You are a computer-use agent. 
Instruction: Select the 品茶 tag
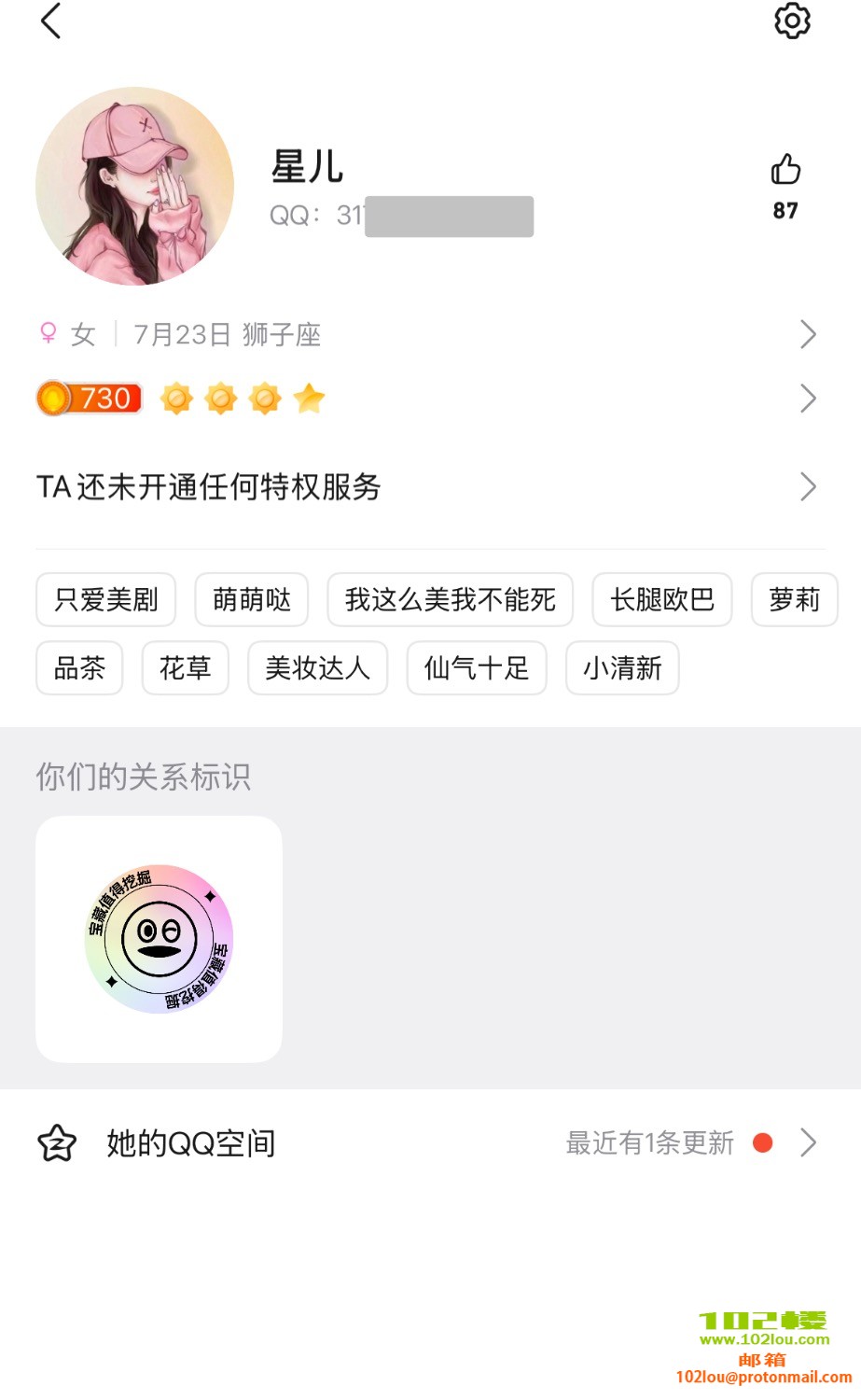point(79,668)
